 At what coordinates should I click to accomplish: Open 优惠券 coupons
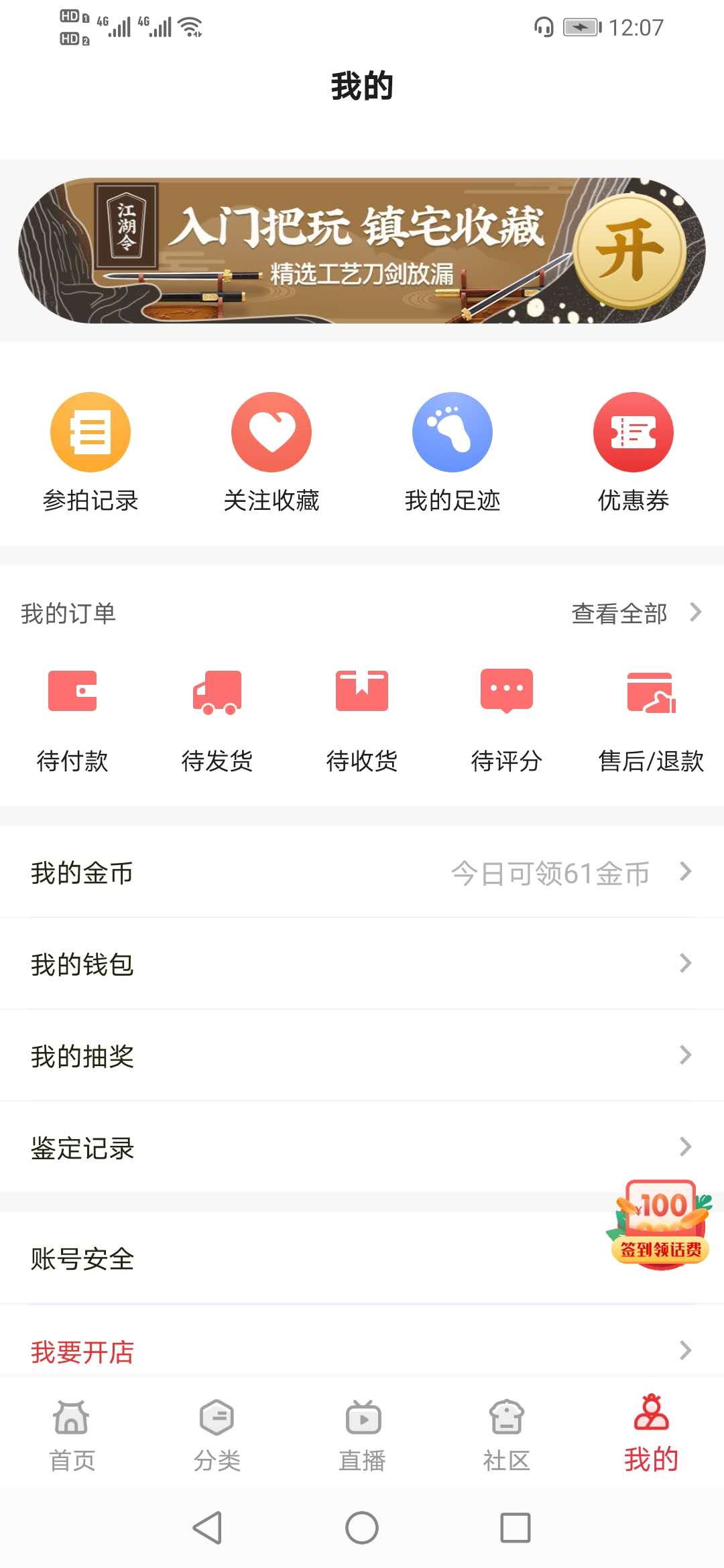click(x=633, y=452)
